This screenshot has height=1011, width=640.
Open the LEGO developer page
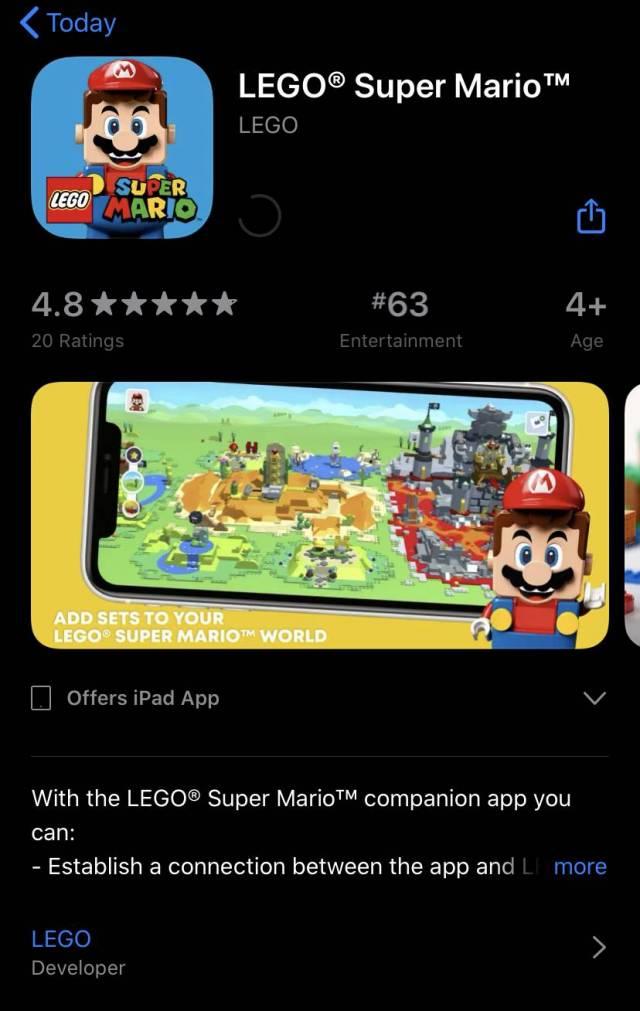click(320, 950)
